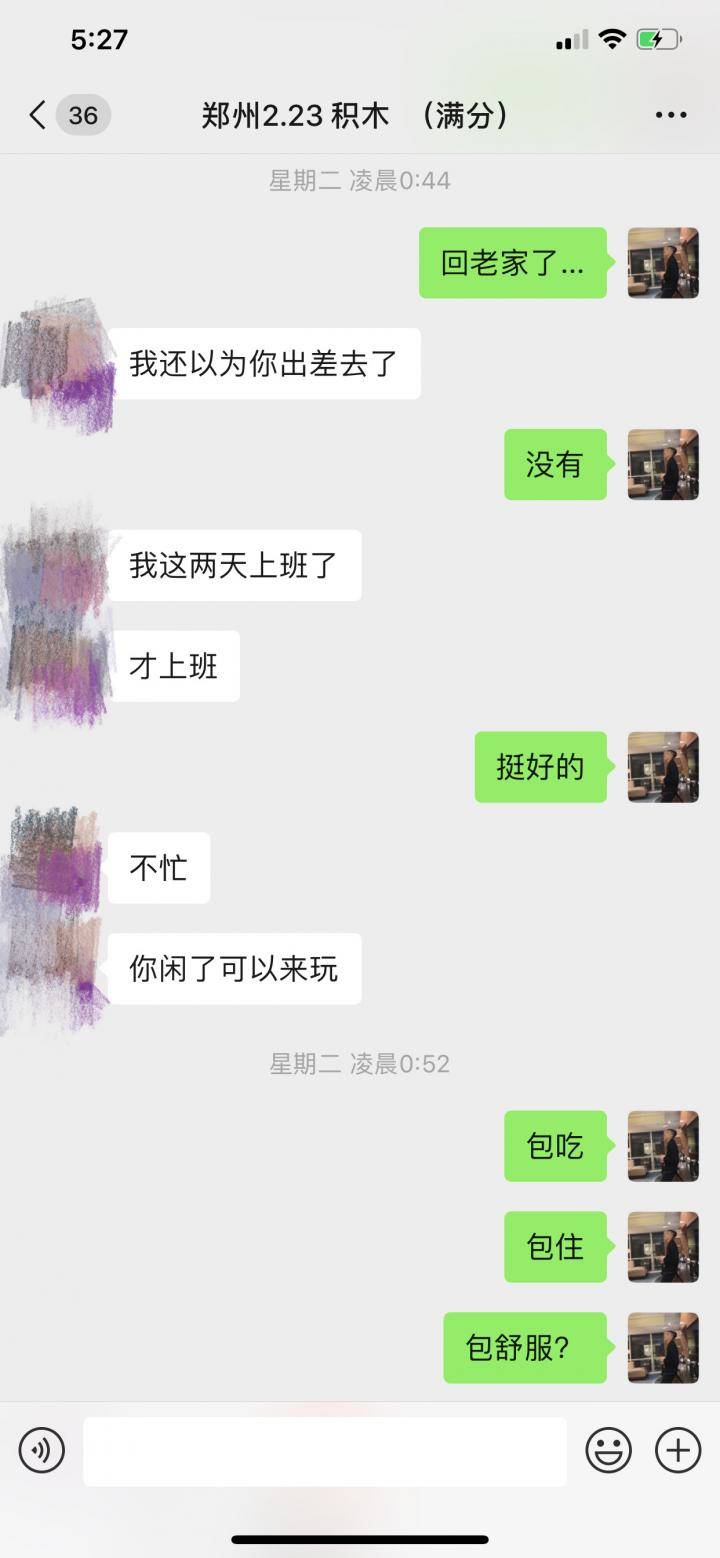Tap the timestamp 星期二 凌晨0:52
The width and height of the screenshot is (720, 1558).
coord(360,1064)
